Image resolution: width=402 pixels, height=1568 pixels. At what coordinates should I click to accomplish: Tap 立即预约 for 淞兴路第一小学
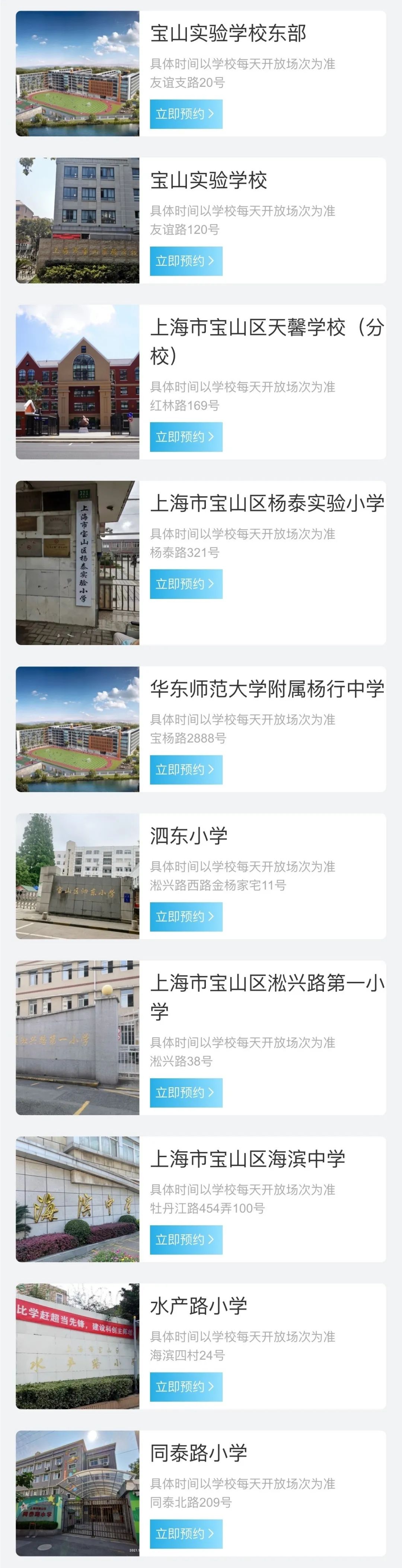tap(185, 1093)
